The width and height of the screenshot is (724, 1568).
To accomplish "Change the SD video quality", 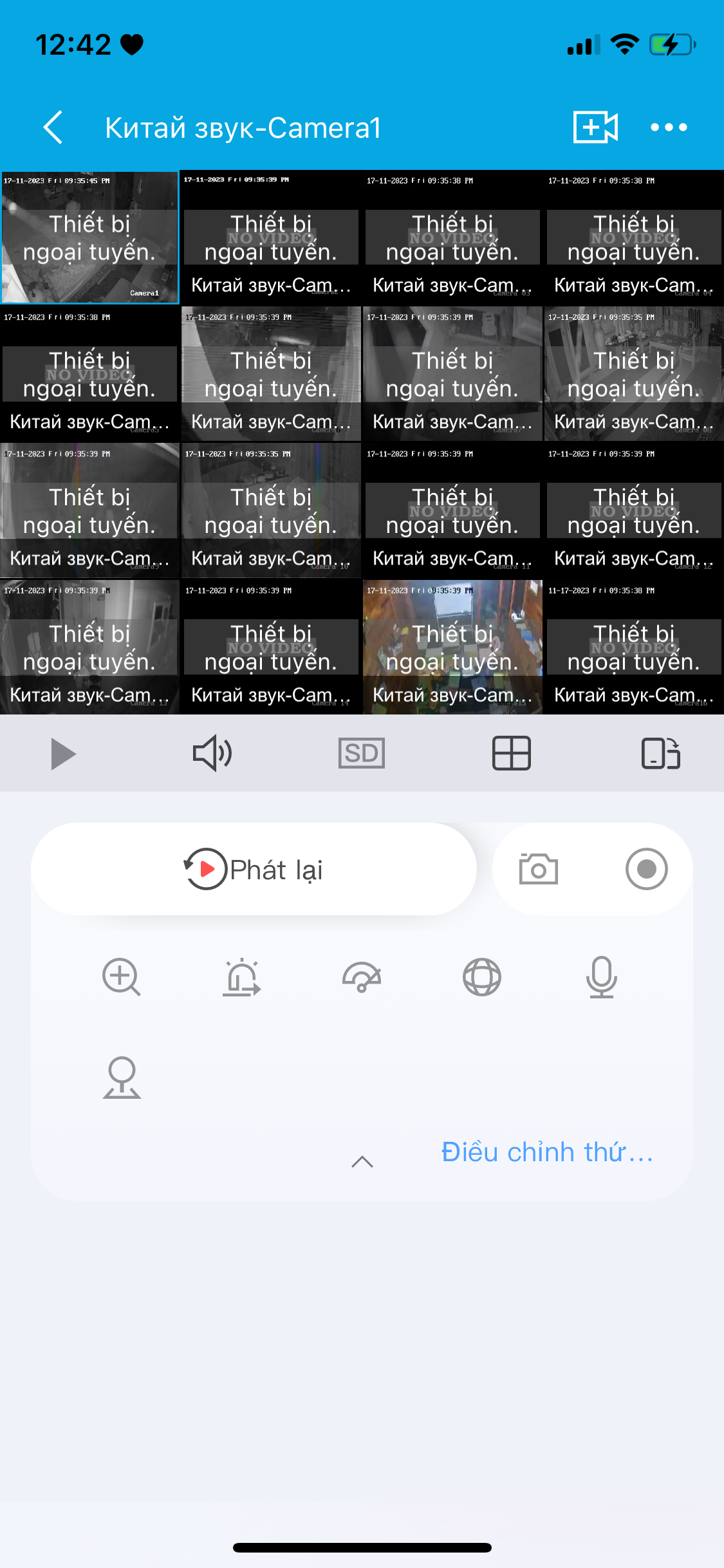I will click(362, 754).
